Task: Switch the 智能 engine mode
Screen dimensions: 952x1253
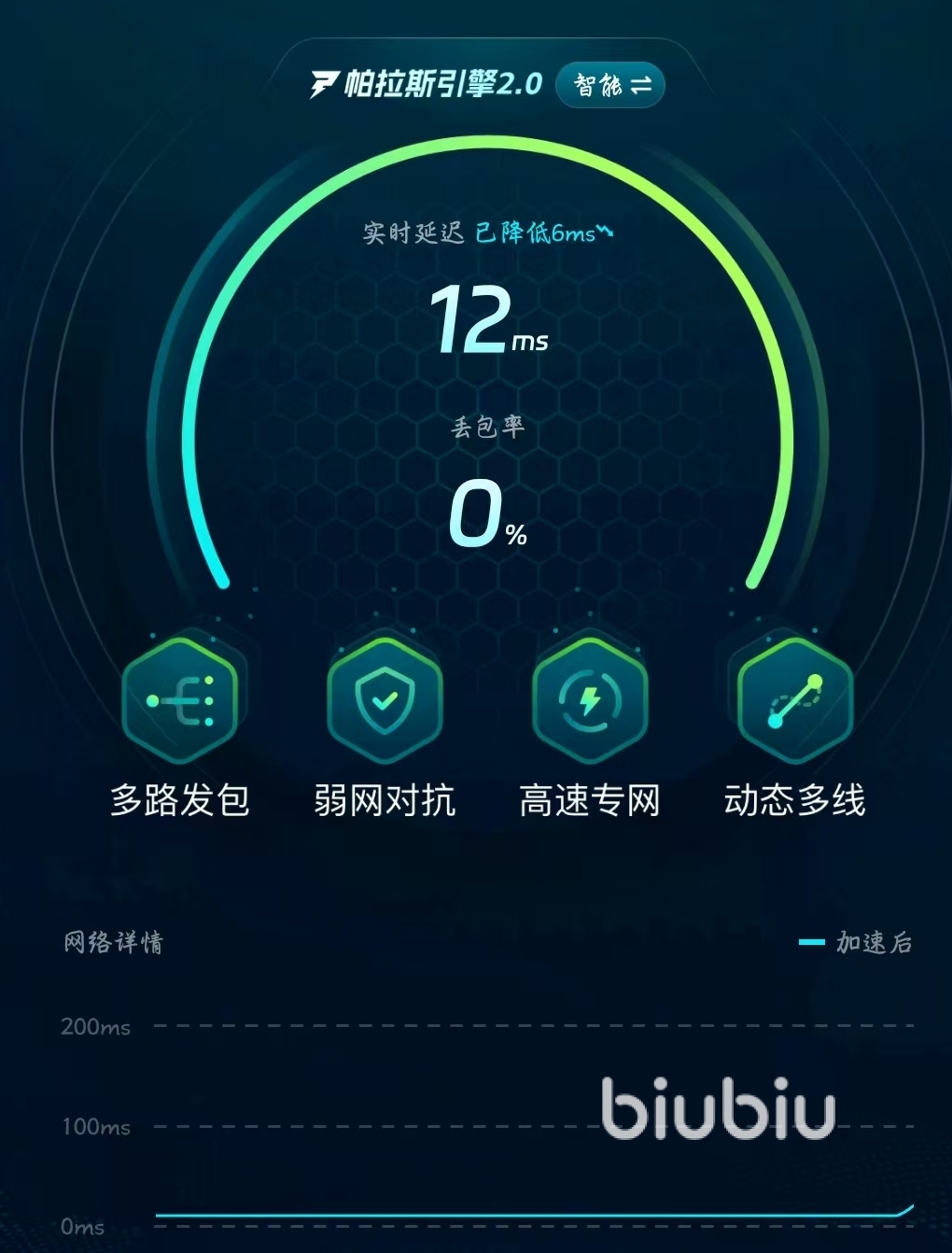Action: point(610,86)
